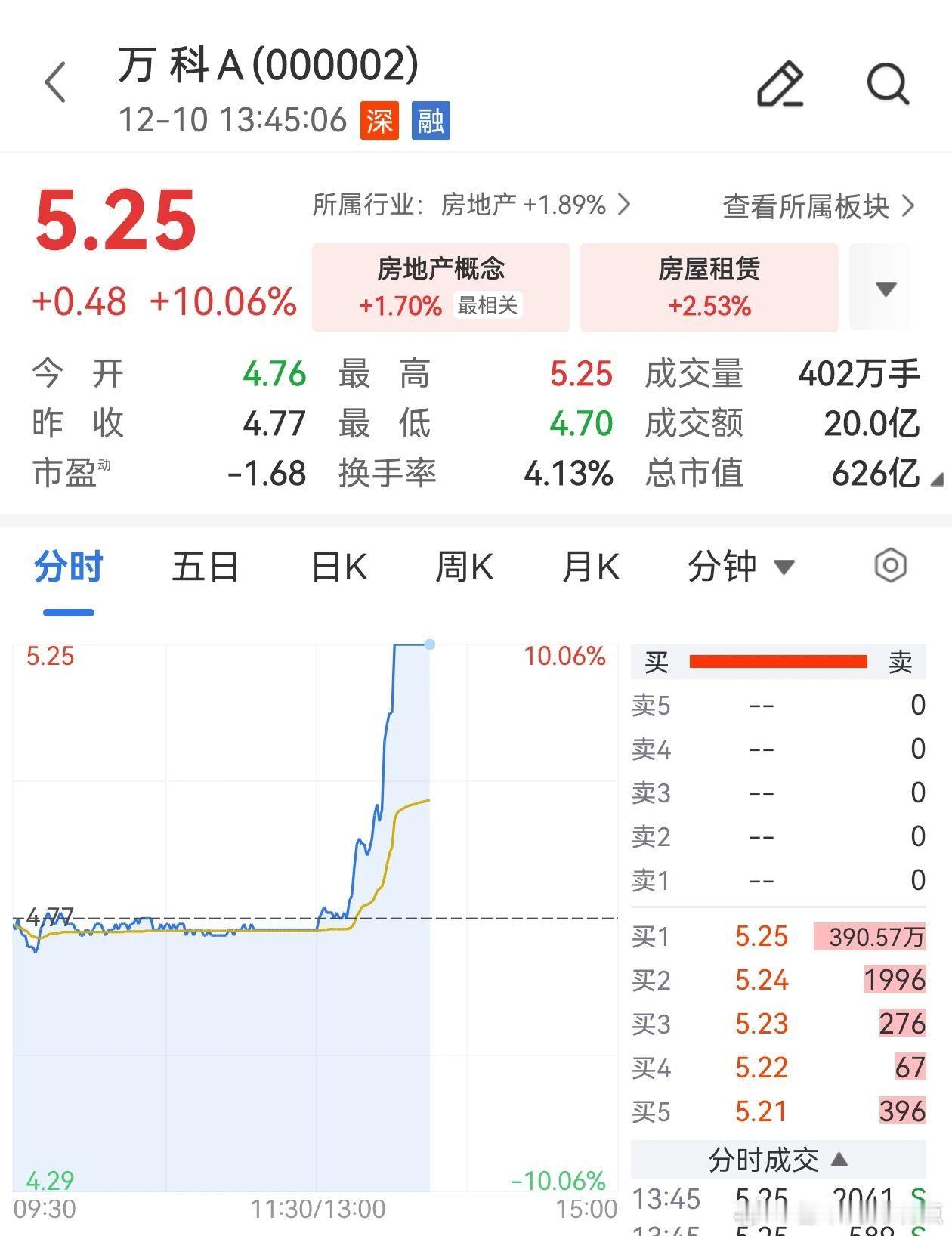Switch to the 日K tab

point(338,566)
